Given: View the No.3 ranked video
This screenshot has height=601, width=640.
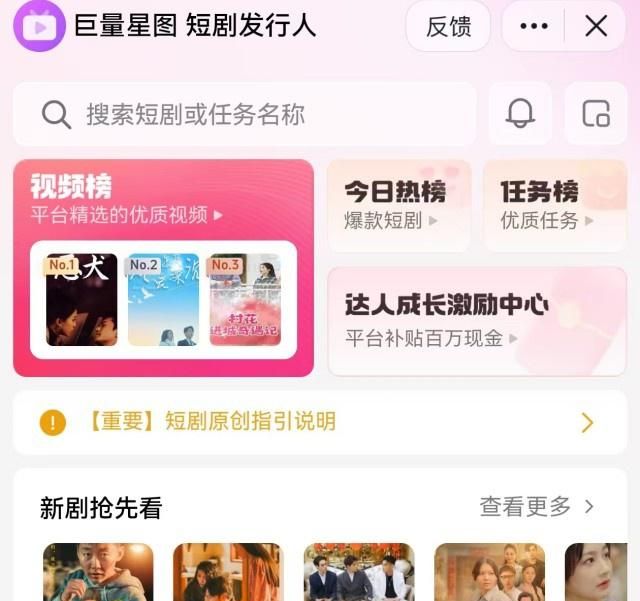Looking at the screenshot, I should [245, 300].
